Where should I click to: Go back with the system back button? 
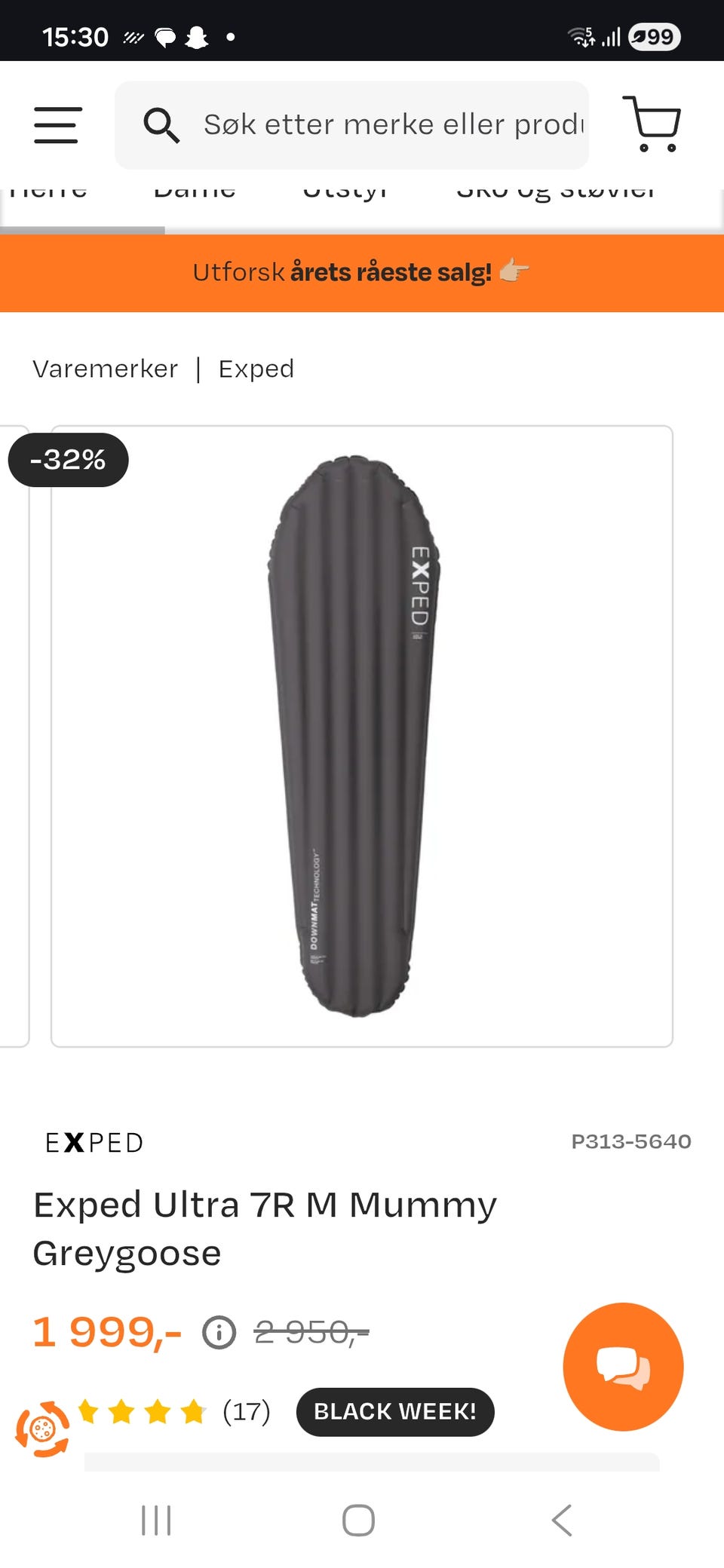point(562,1520)
